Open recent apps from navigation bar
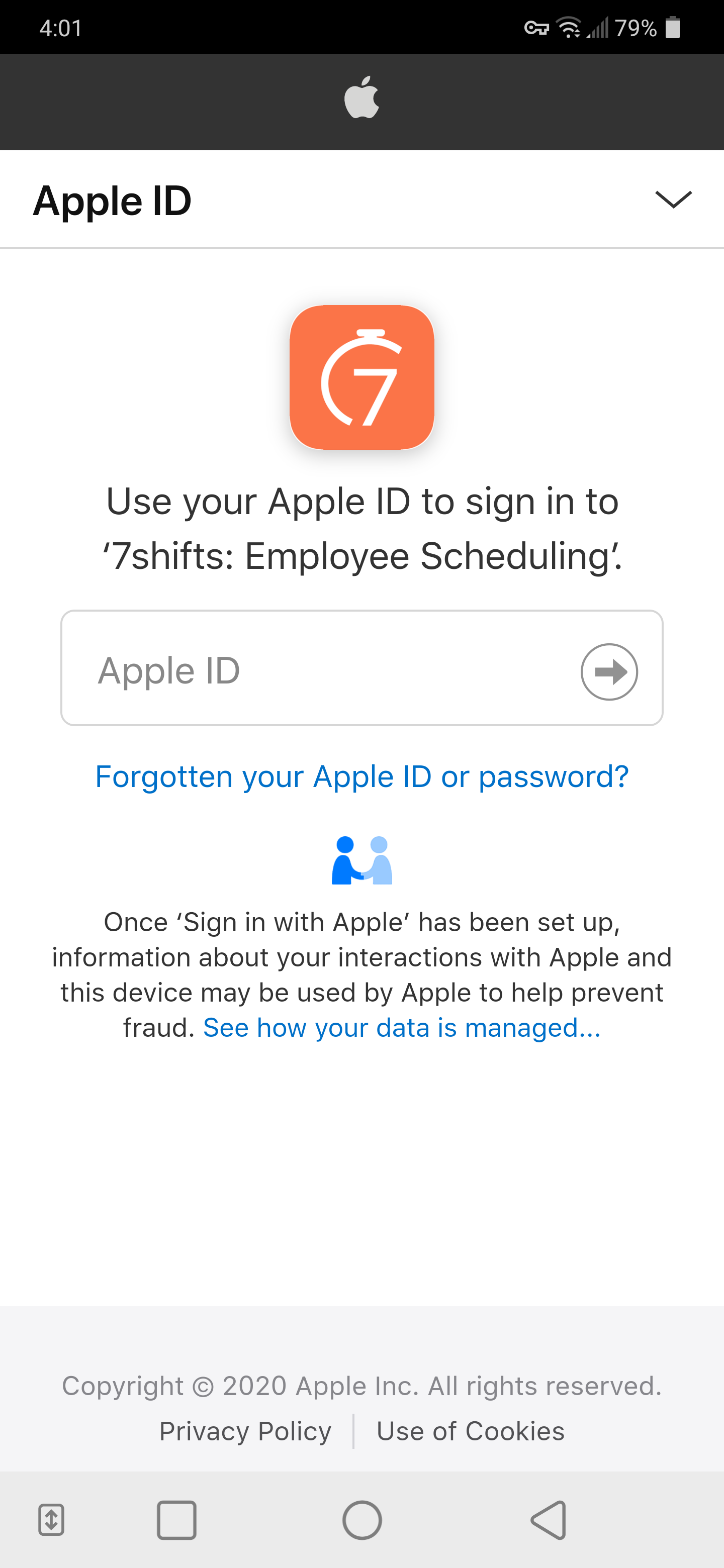 coord(176,1520)
